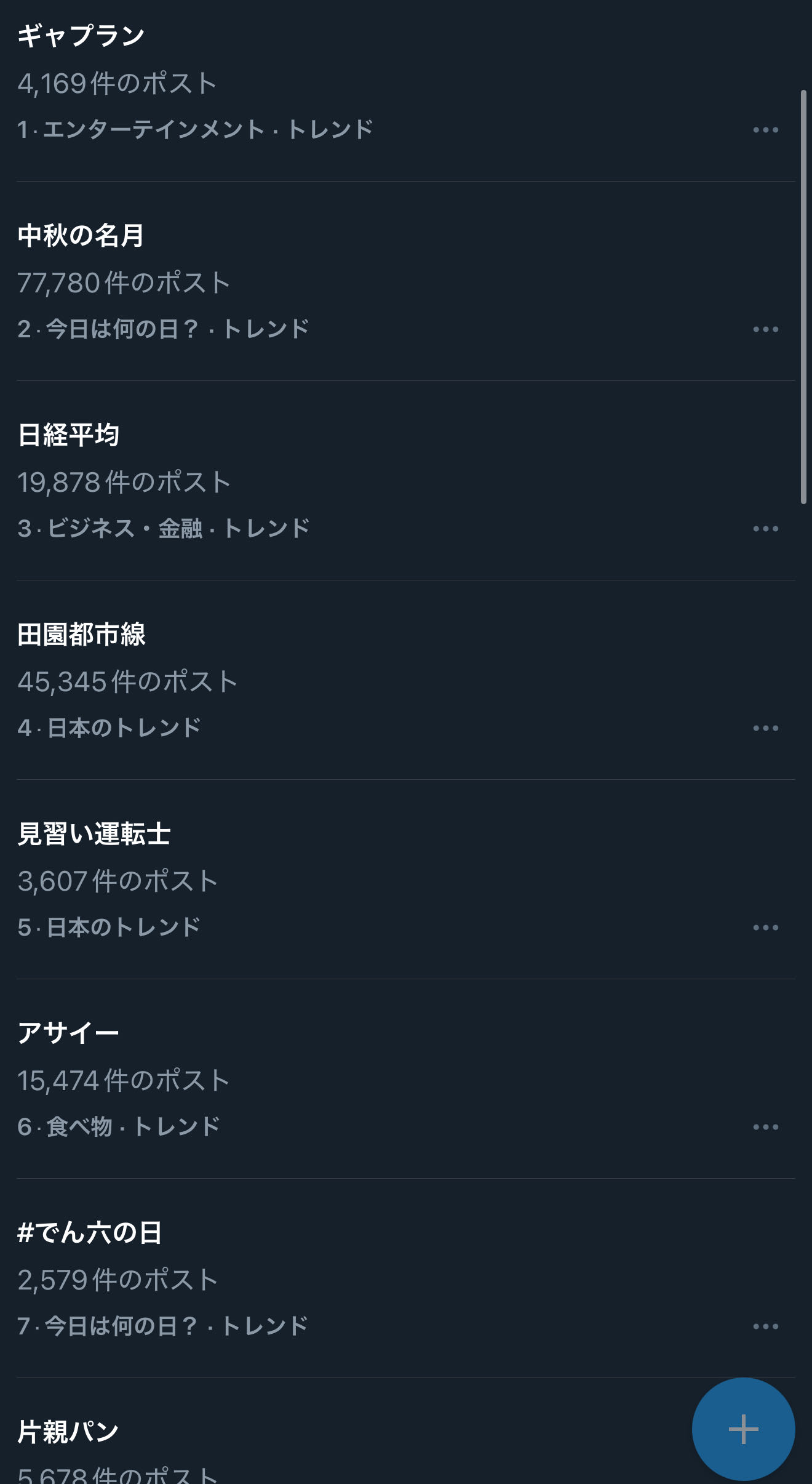Open the 日経平均 trending topic
812x1484 pixels.
(69, 435)
